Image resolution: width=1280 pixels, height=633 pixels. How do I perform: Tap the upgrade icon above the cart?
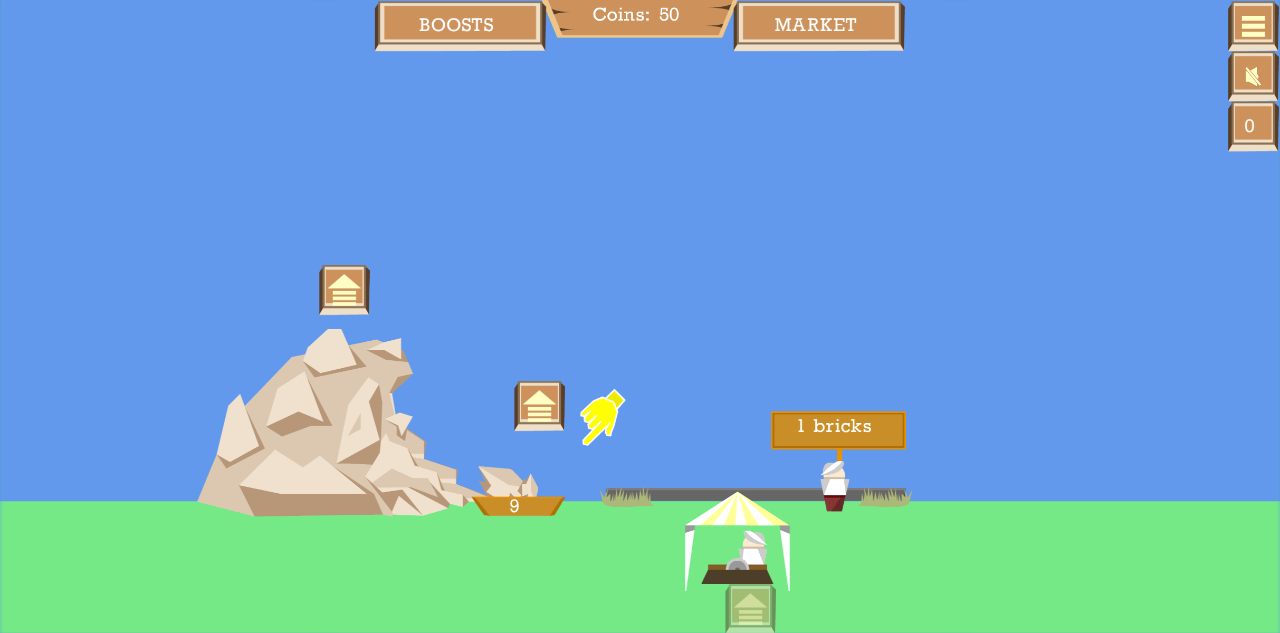pos(539,405)
